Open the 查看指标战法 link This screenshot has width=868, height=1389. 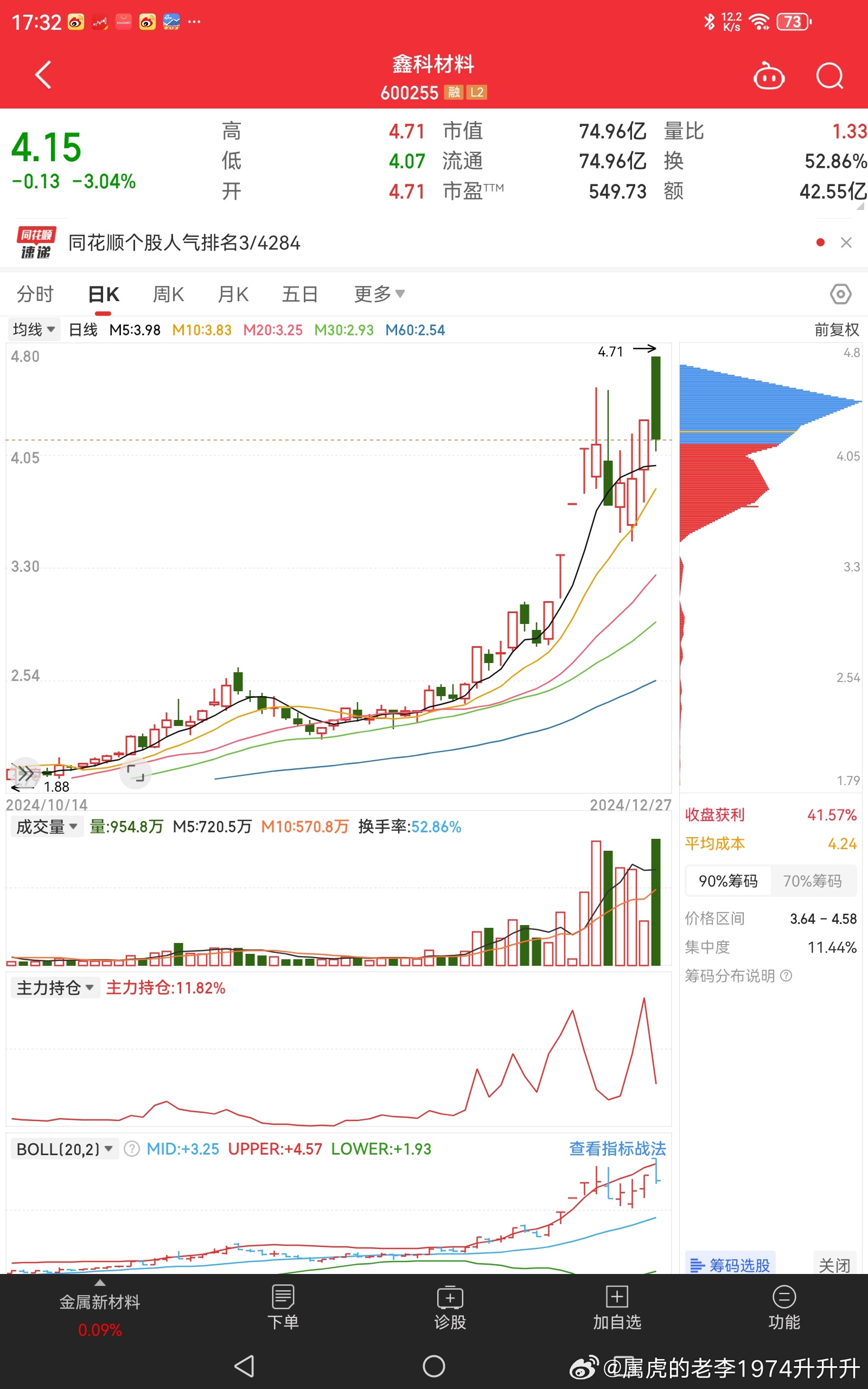coord(617,1149)
